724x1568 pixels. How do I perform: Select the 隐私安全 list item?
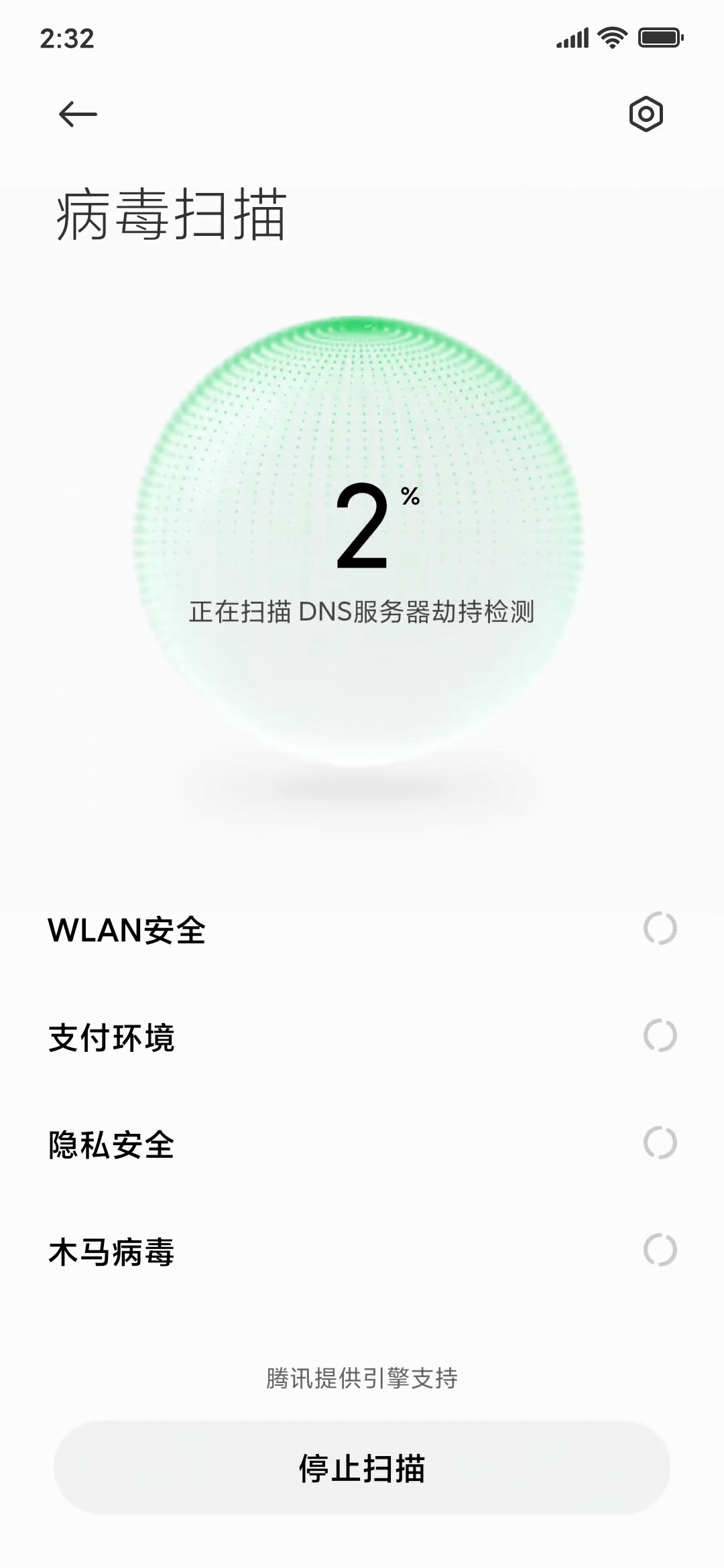point(111,1145)
